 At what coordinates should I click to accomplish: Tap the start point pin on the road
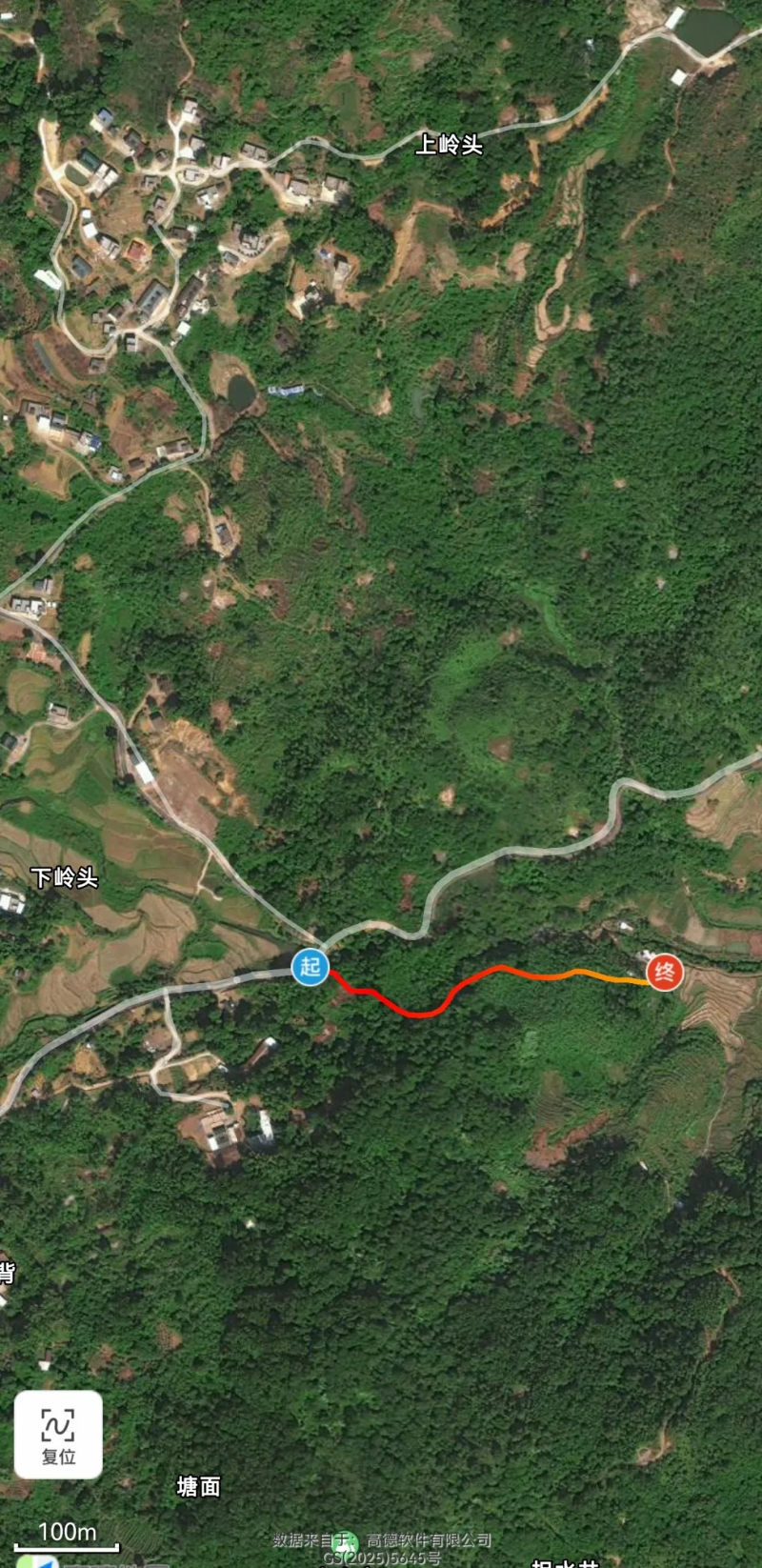pyautogui.click(x=310, y=969)
